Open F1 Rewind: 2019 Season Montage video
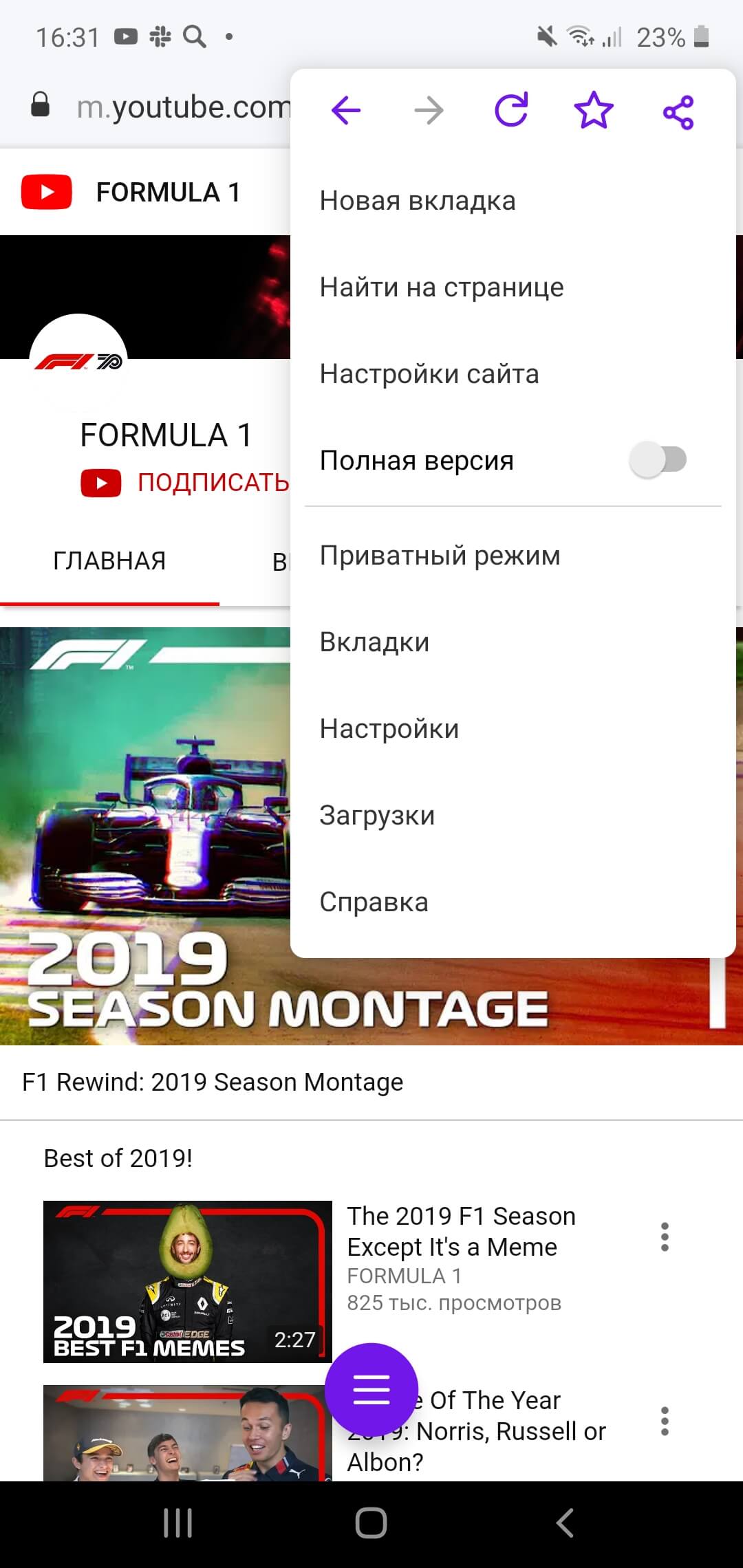This screenshot has width=743, height=1568. coord(213,1082)
